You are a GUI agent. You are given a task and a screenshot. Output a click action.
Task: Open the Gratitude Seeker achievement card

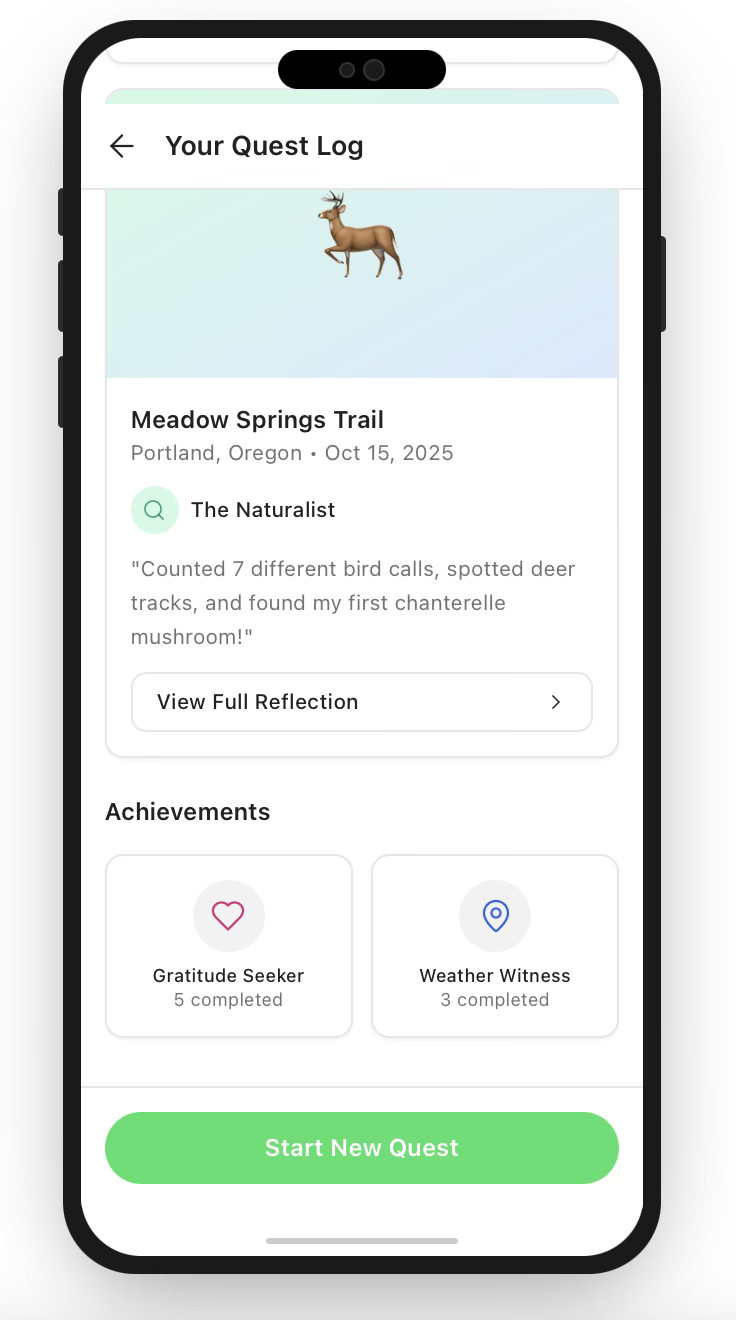(229, 945)
